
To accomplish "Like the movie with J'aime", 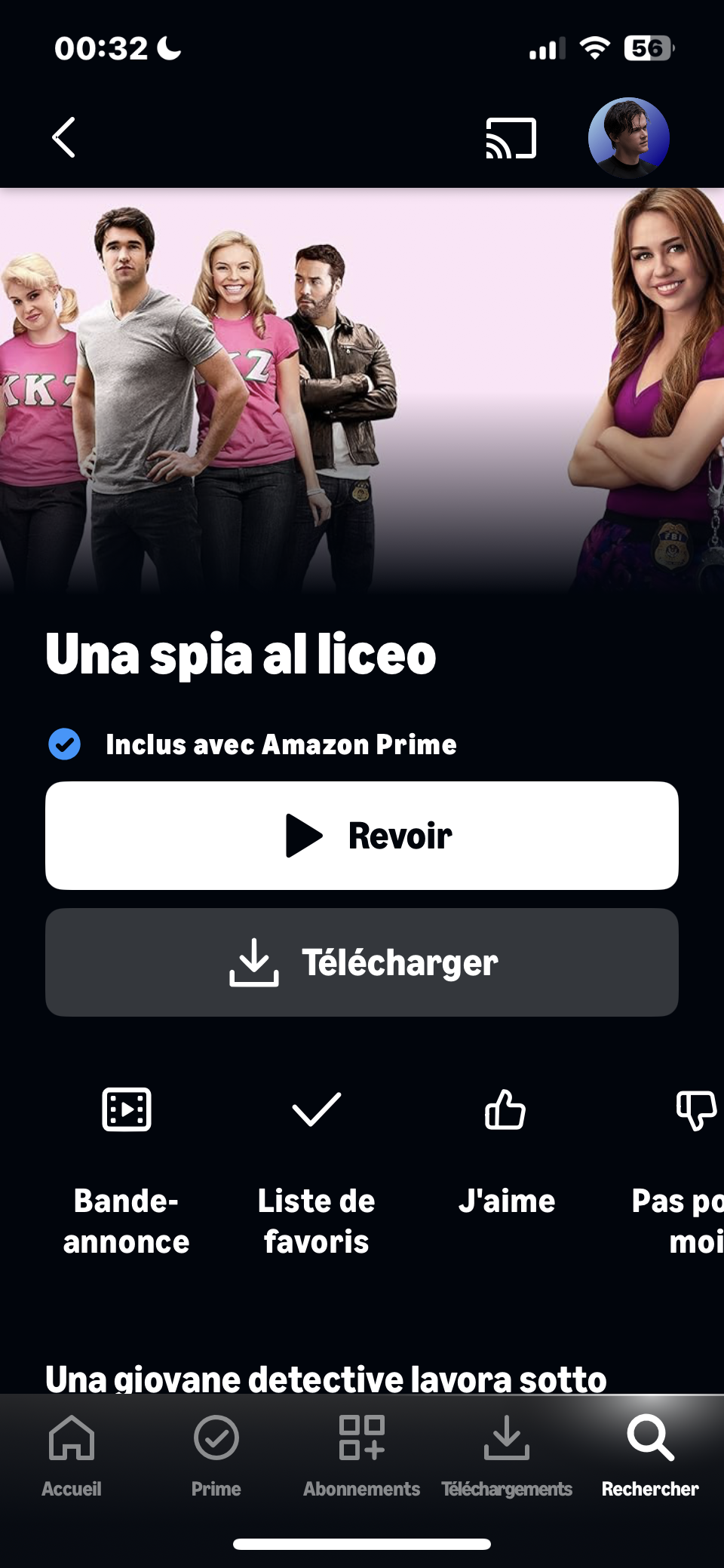I will pyautogui.click(x=506, y=1110).
